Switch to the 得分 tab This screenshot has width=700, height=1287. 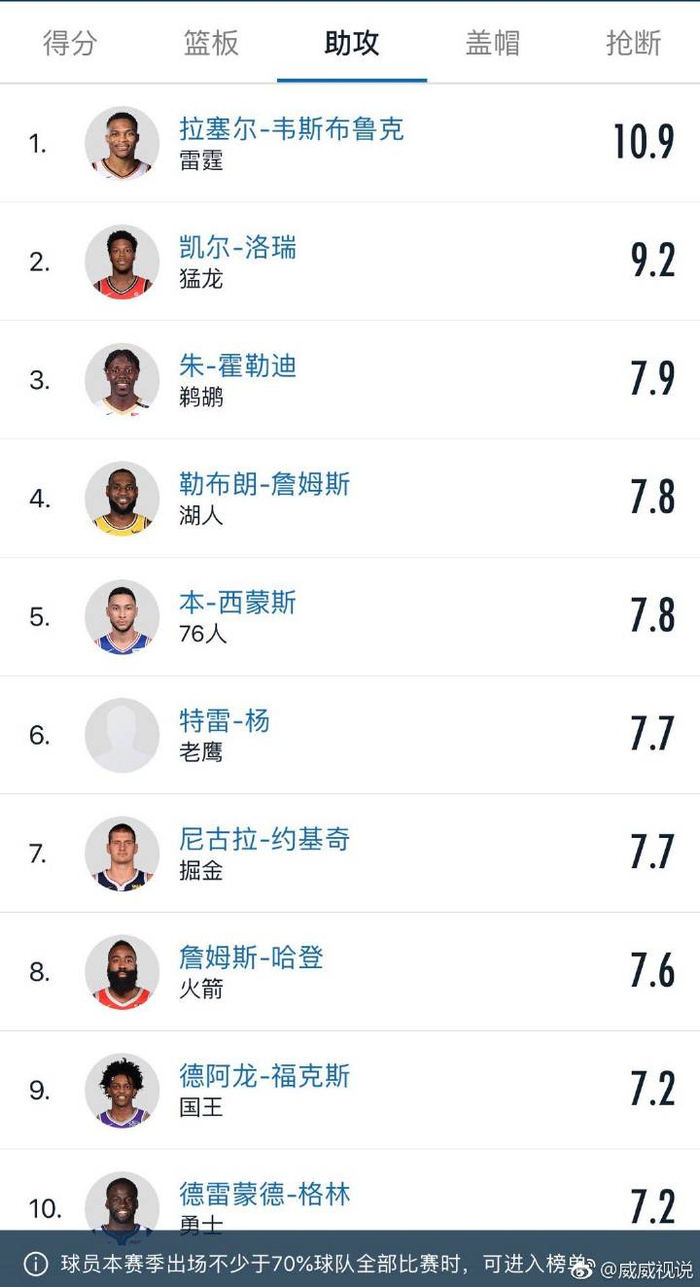click(70, 43)
